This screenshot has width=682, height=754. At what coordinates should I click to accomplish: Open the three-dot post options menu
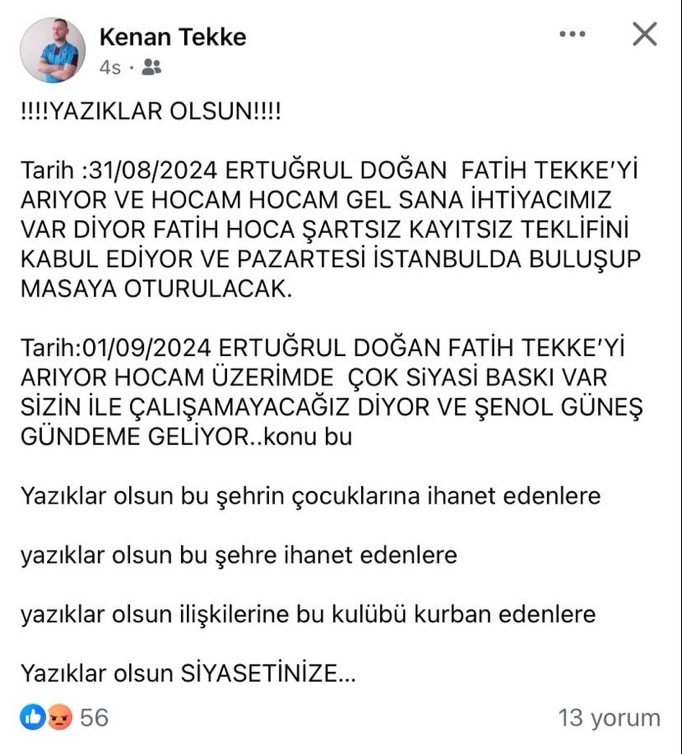tap(573, 34)
